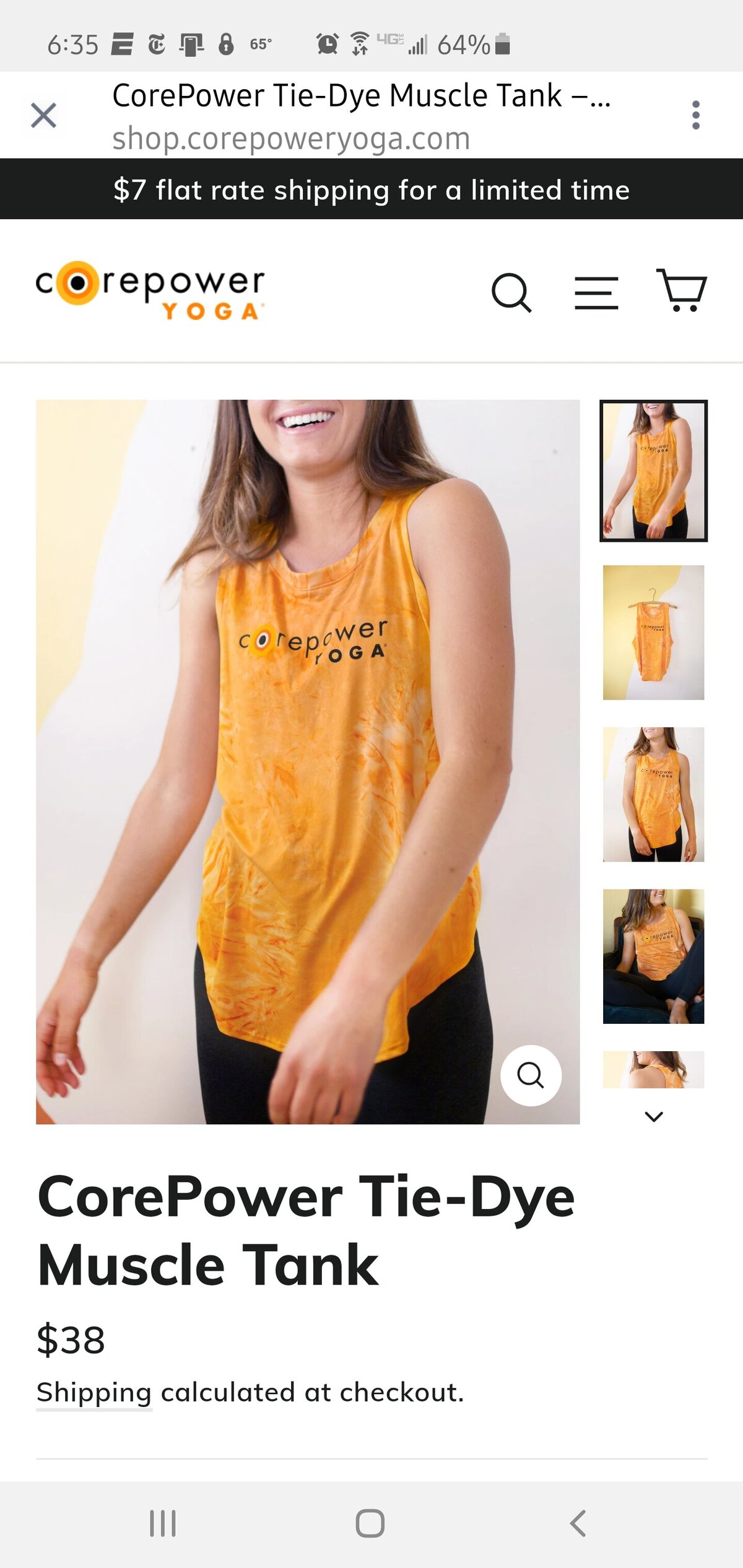Image resolution: width=743 pixels, height=1568 pixels.
Task: Go to the CorePower Yoga homepage logo
Action: [x=150, y=291]
